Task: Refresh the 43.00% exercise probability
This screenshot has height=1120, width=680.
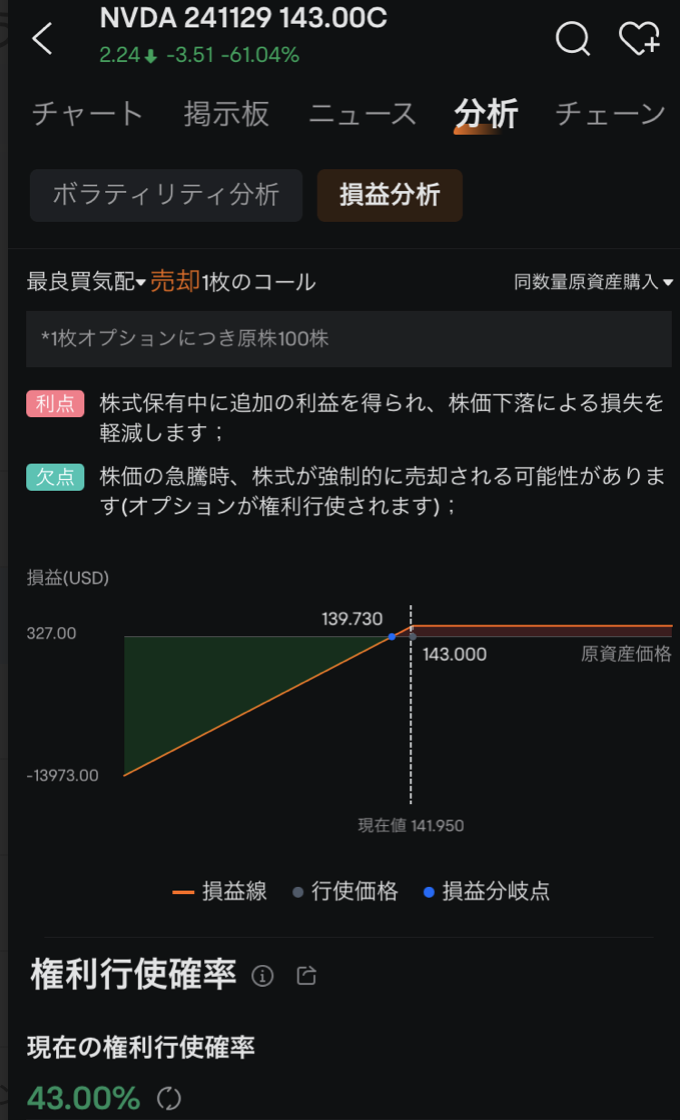Action: point(169,1098)
